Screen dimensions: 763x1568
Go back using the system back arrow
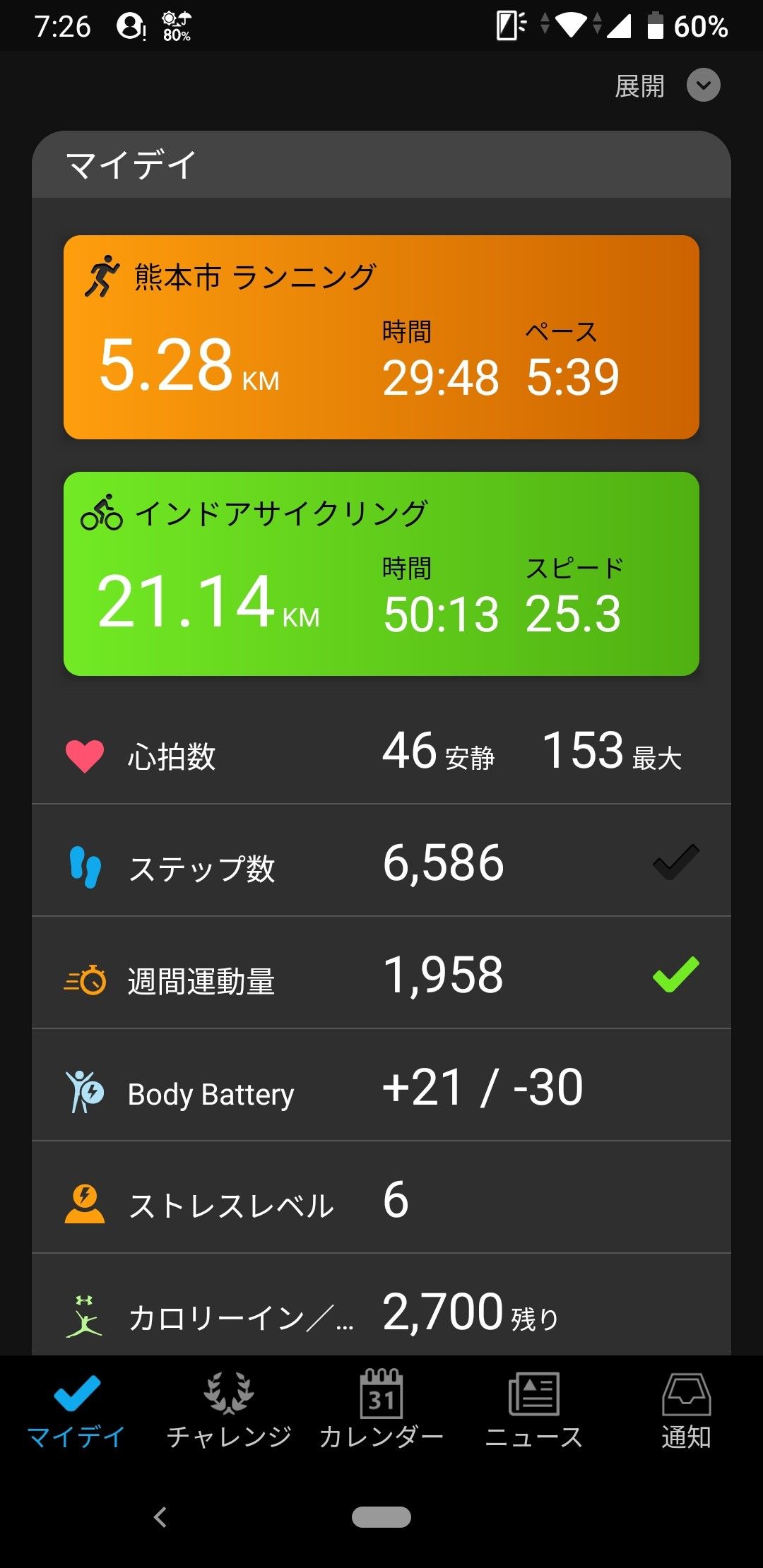161,1516
